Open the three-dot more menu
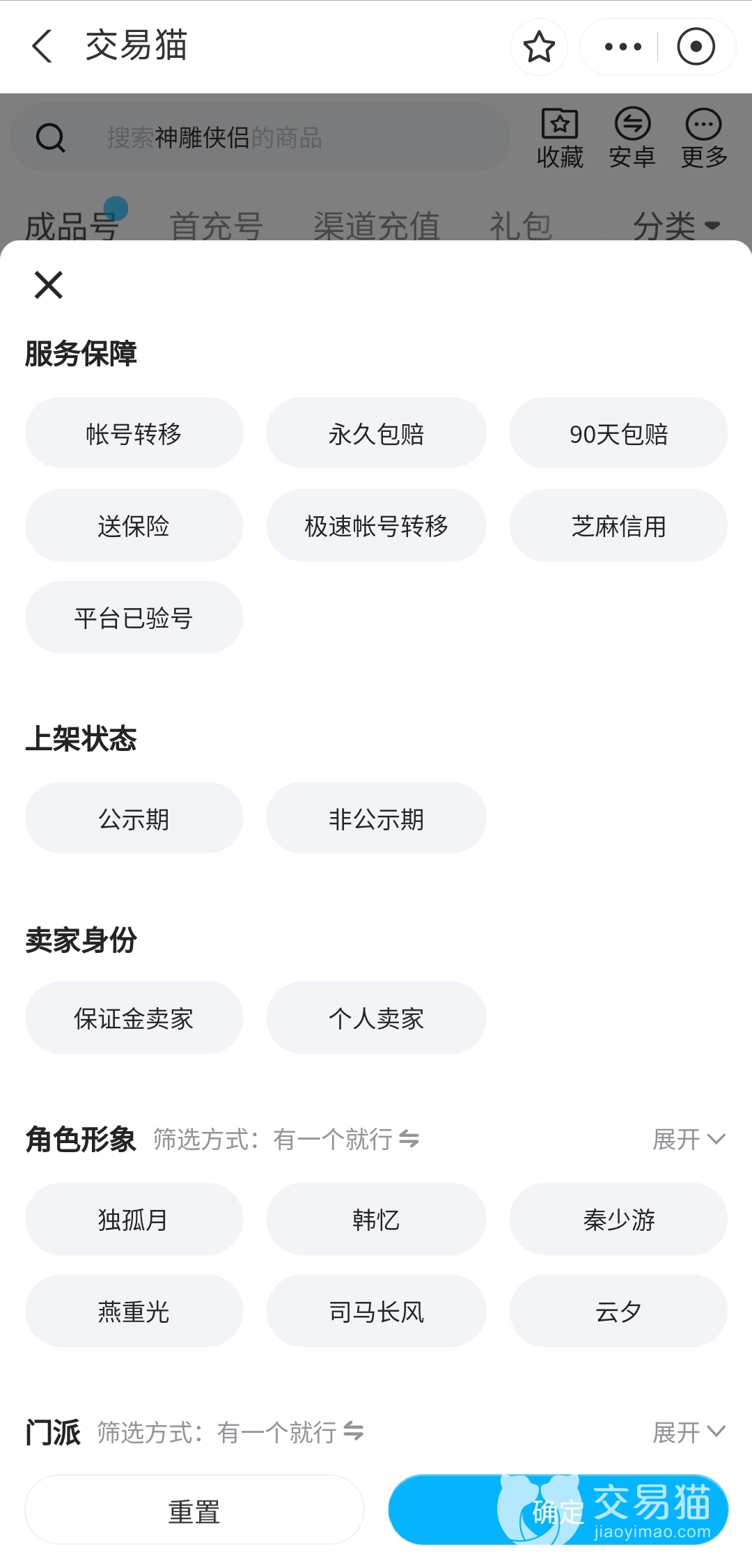Viewport: 752px width, 1568px height. 622,47
